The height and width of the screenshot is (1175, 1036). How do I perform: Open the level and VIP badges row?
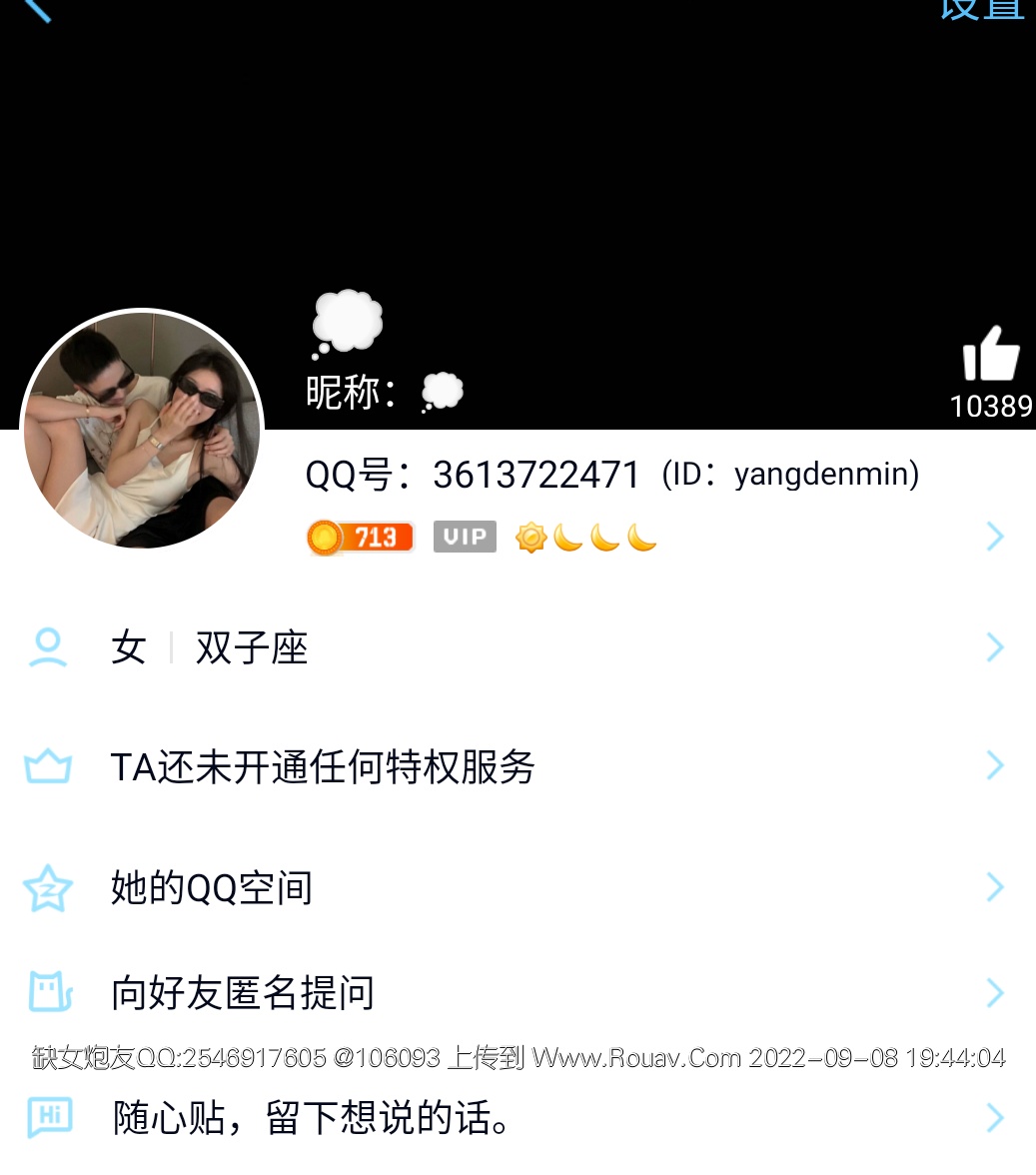click(649, 538)
